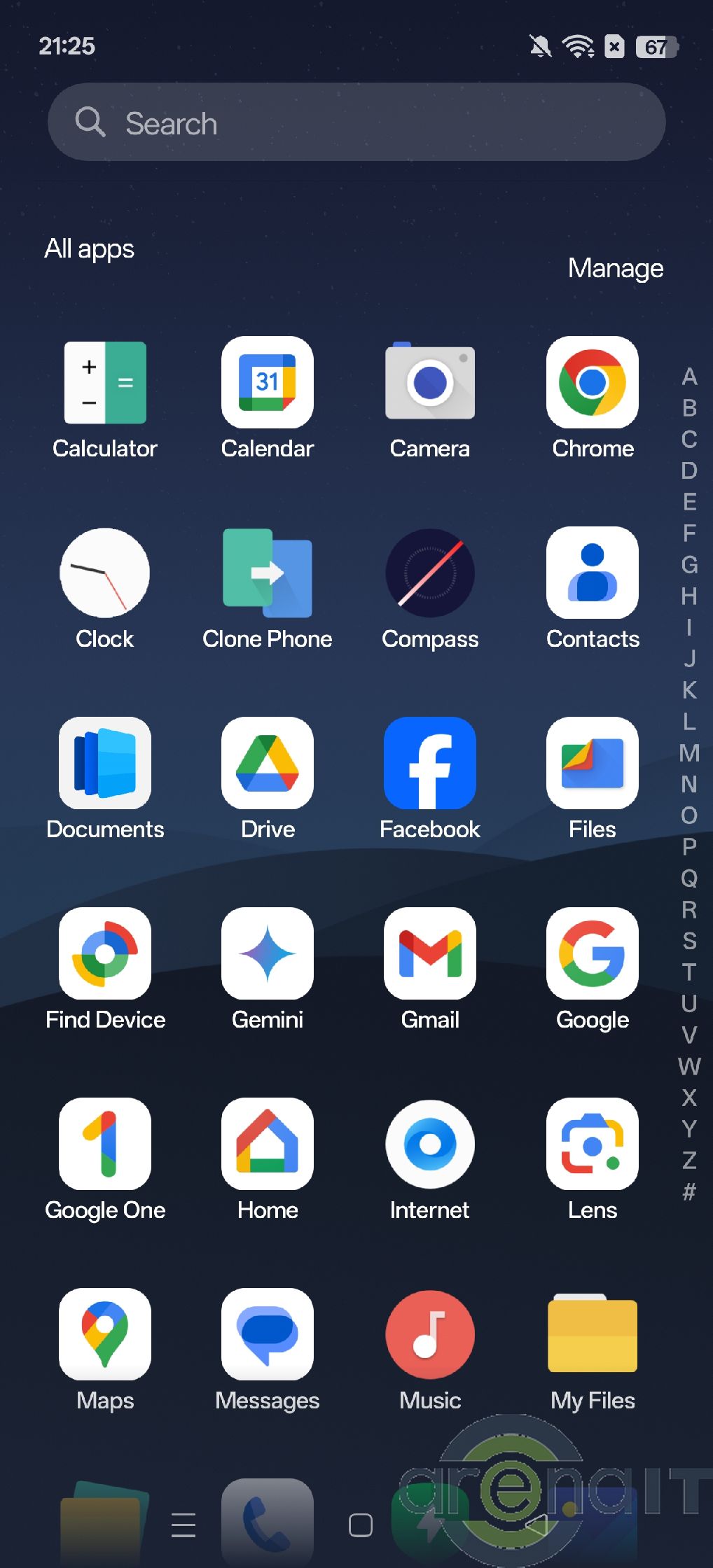Launch the Gemini assistant
713x1568 pixels.
tap(268, 954)
